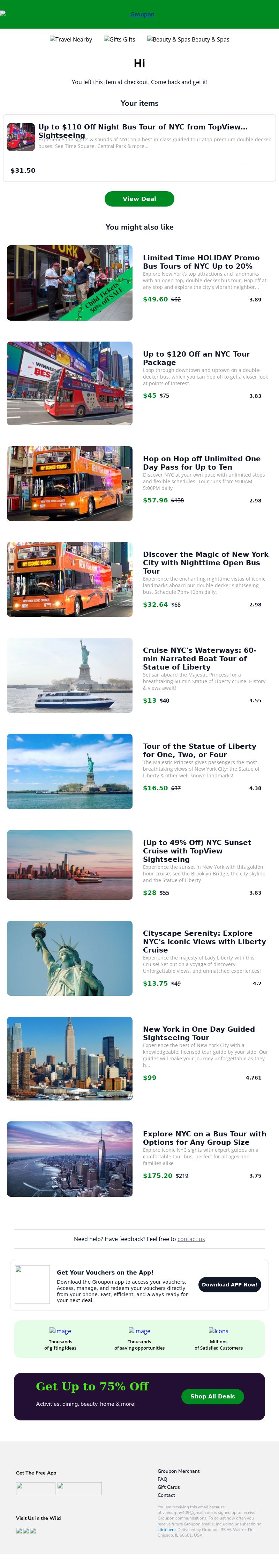This screenshot has height=1568, width=279.
Task: Open the Groupon Merchant footer link
Action: click(178, 1471)
